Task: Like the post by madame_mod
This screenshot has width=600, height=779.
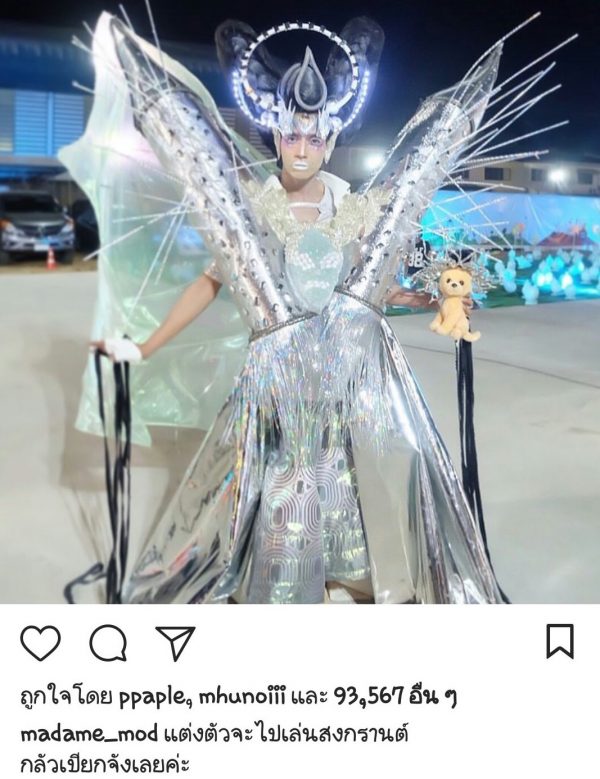Action: [x=40, y=643]
